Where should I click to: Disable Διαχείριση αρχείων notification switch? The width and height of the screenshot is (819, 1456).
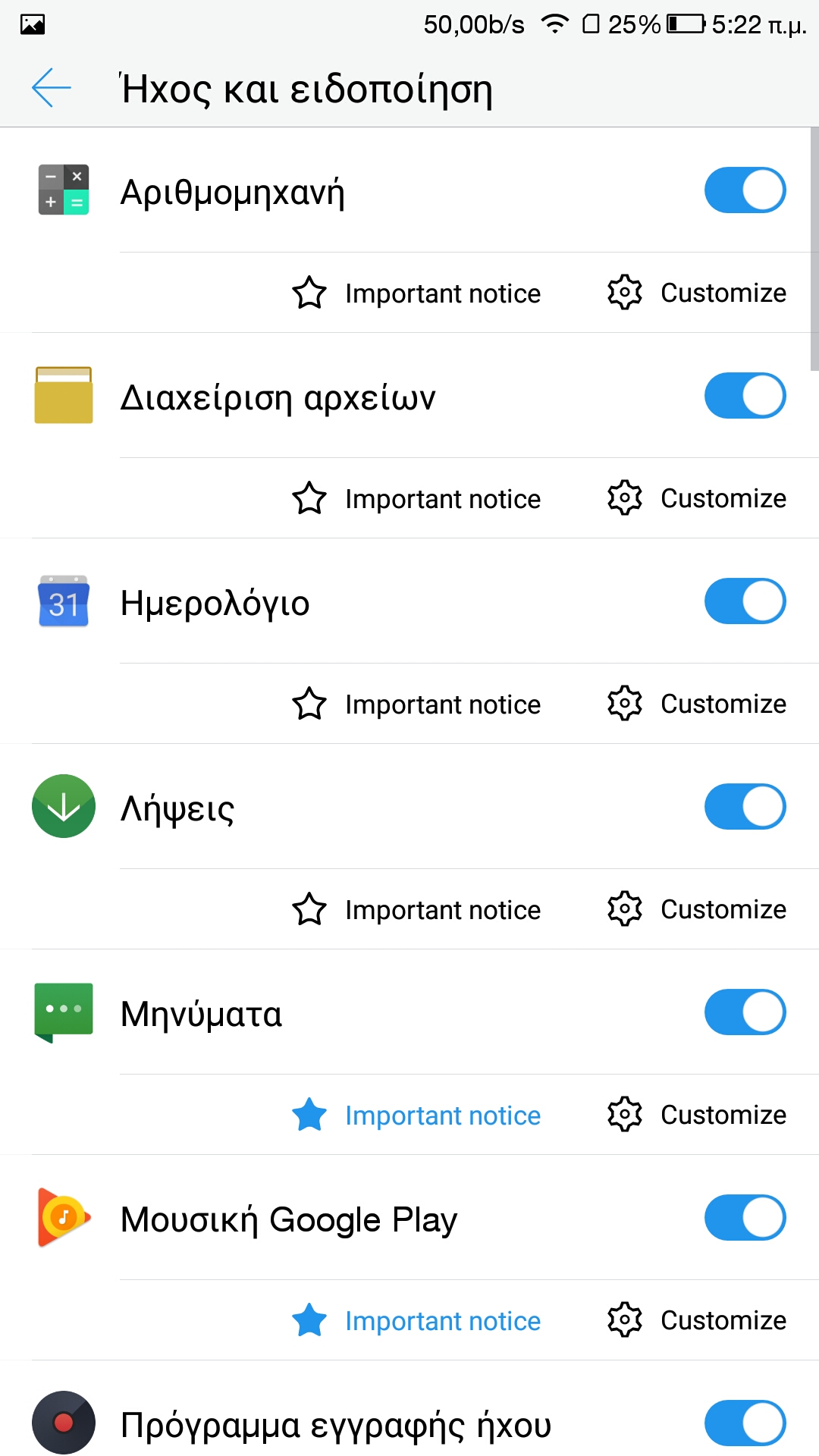tap(745, 396)
